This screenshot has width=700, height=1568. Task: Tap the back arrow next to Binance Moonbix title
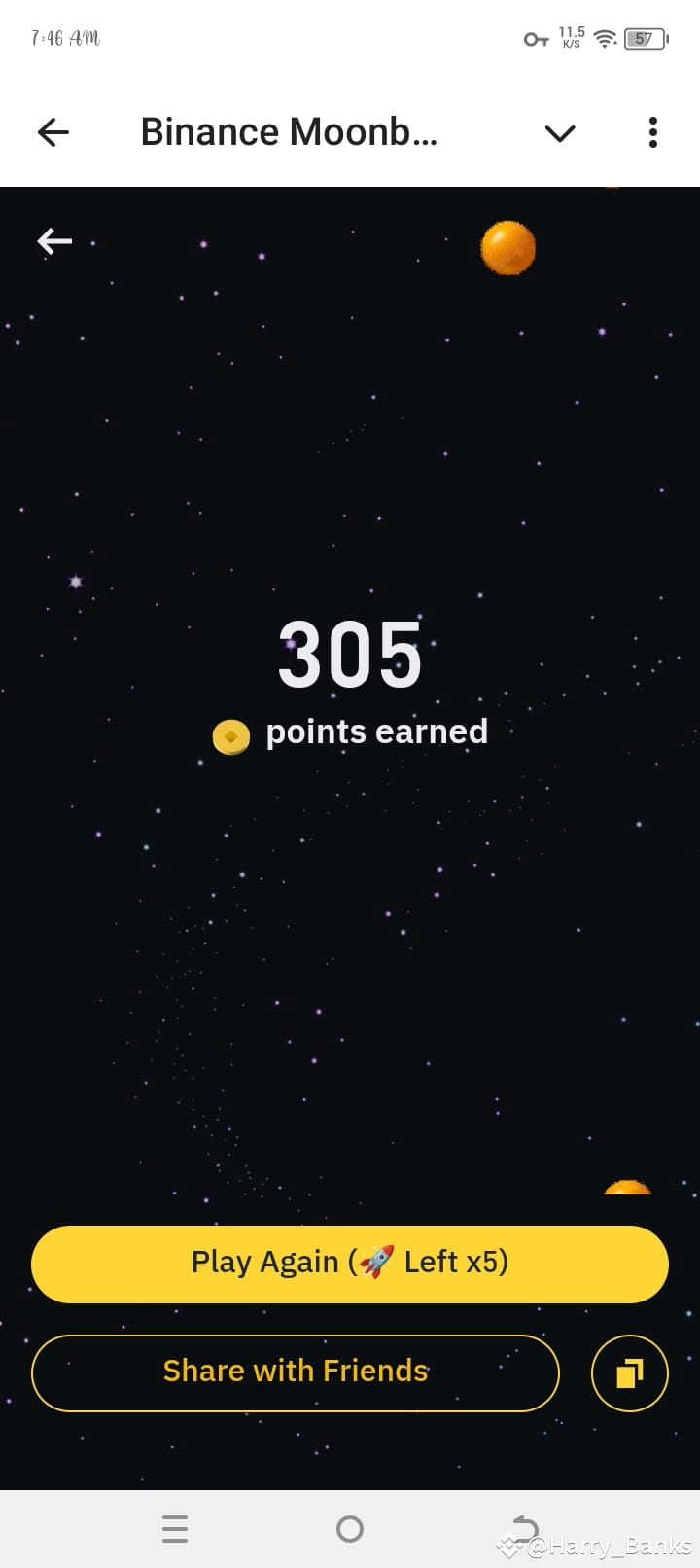tap(53, 132)
